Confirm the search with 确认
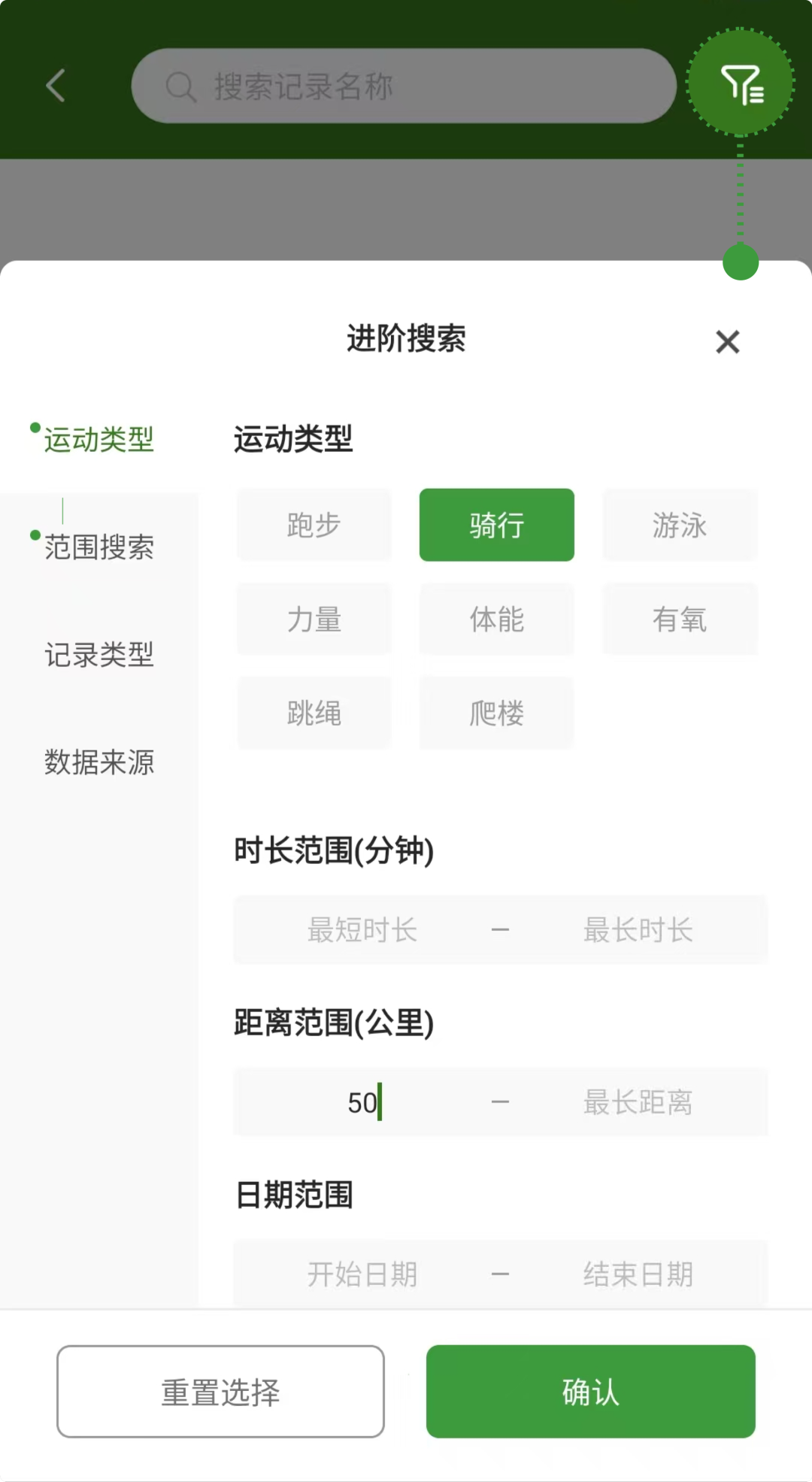The height and width of the screenshot is (1482, 812). 590,1392
